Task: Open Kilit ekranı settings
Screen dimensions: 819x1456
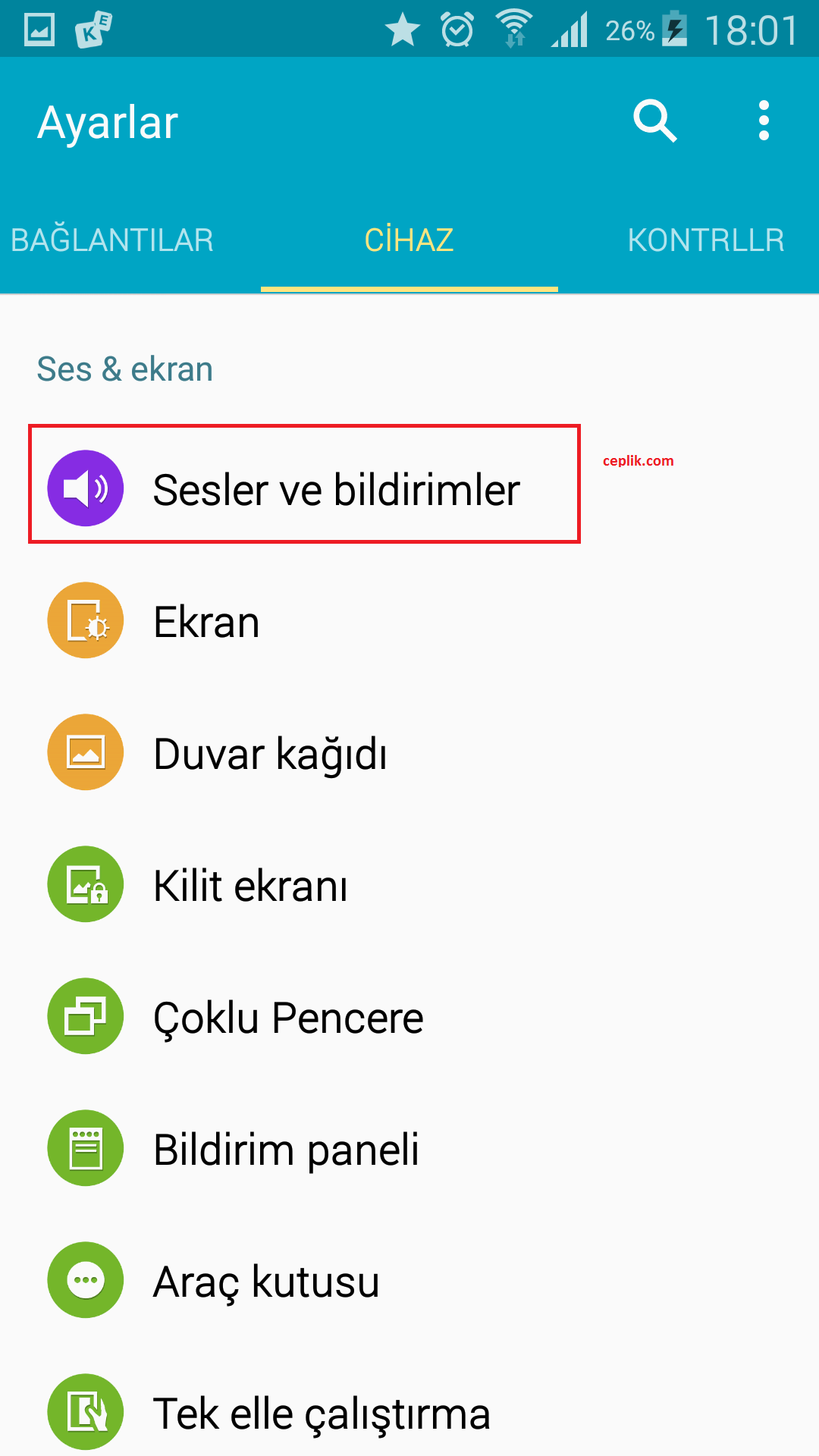Action: point(409,884)
